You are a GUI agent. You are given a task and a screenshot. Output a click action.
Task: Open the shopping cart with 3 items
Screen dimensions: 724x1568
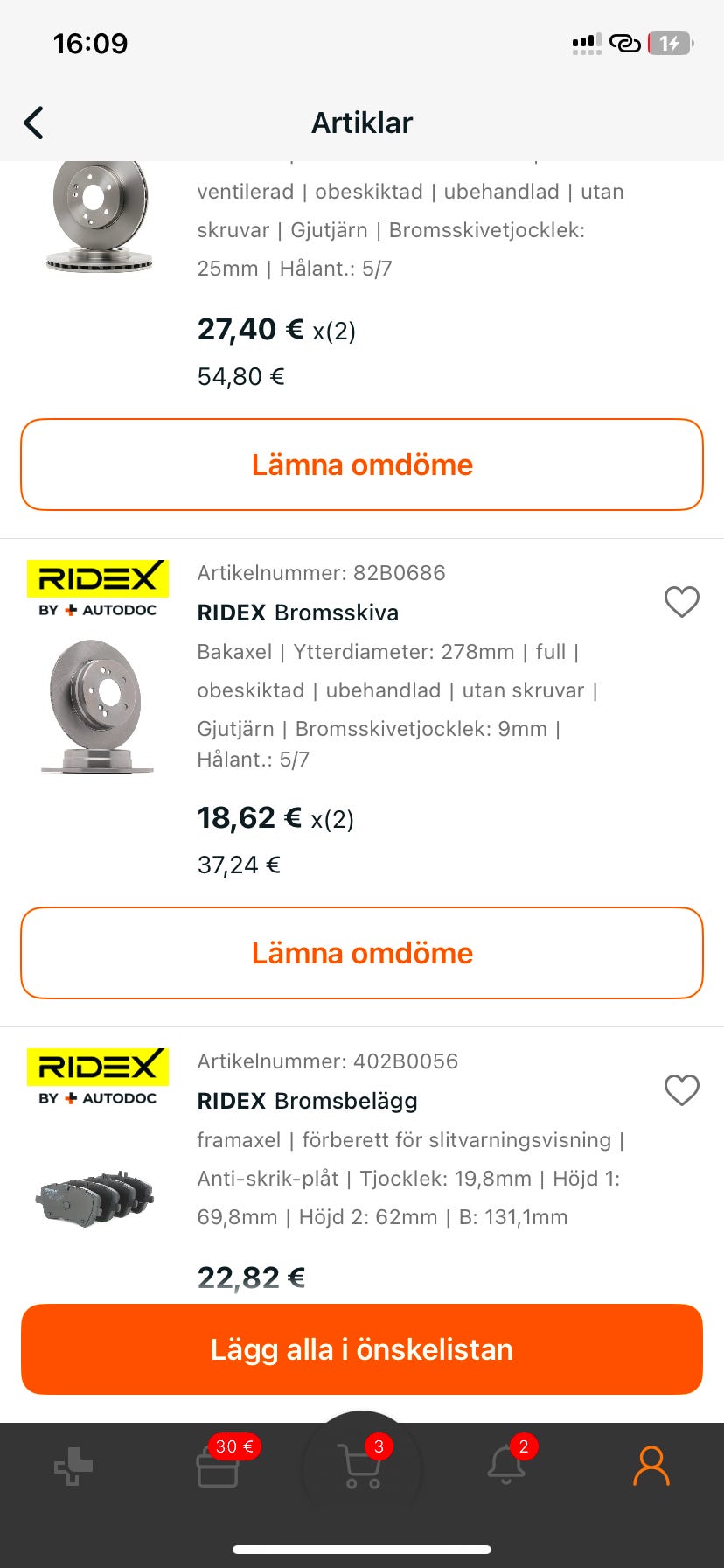point(361,1466)
